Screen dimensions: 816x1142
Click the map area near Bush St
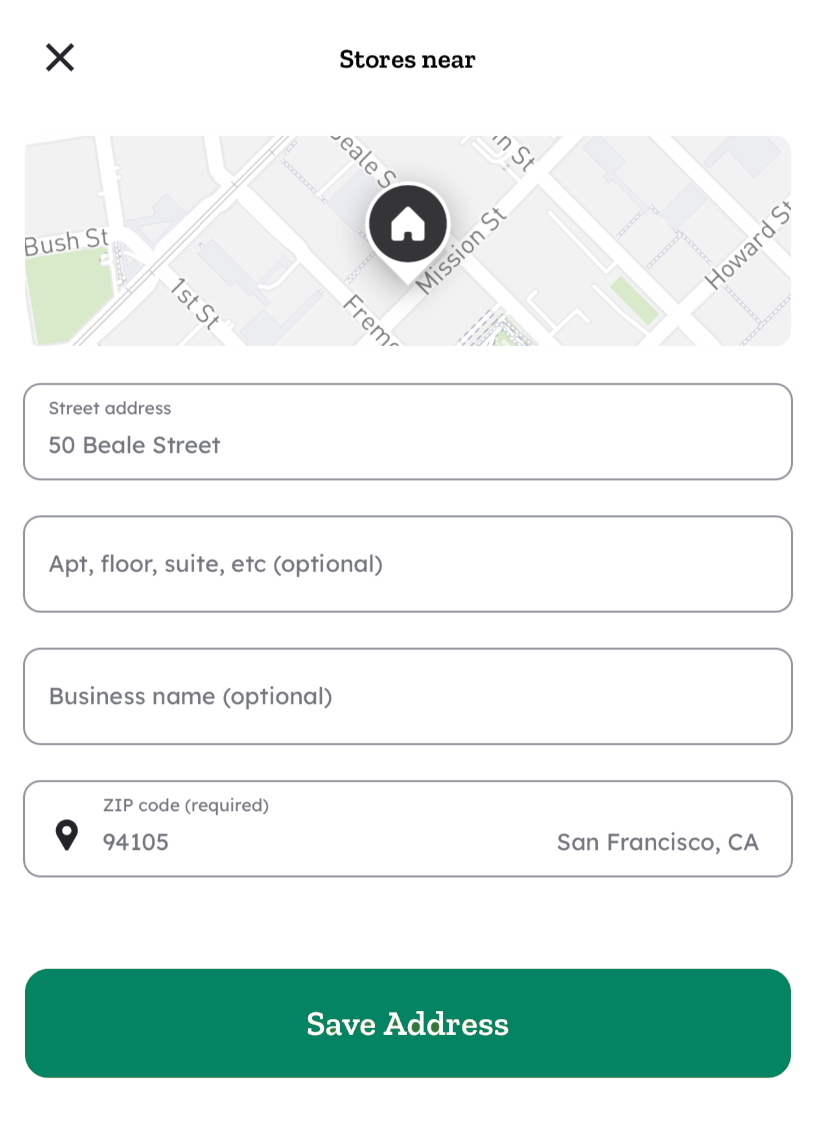(x=65, y=240)
